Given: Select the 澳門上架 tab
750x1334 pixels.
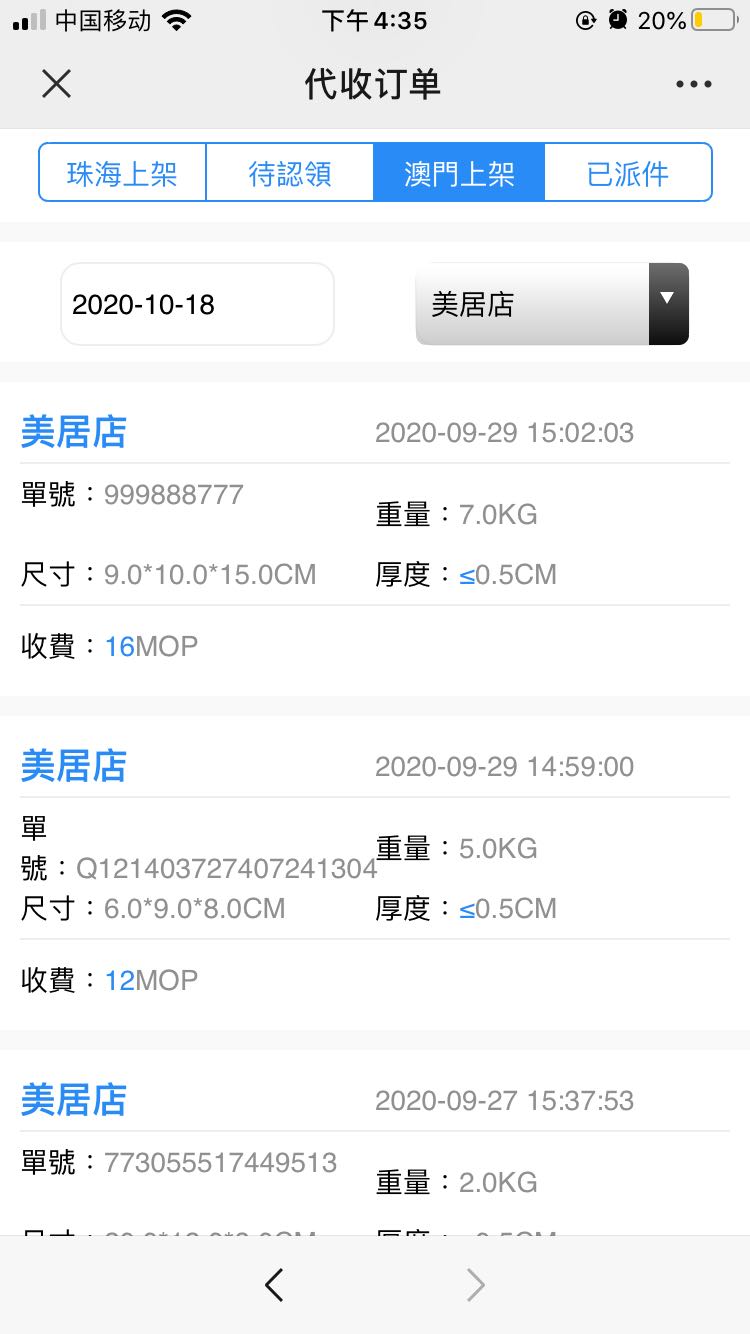Looking at the screenshot, I should (459, 173).
